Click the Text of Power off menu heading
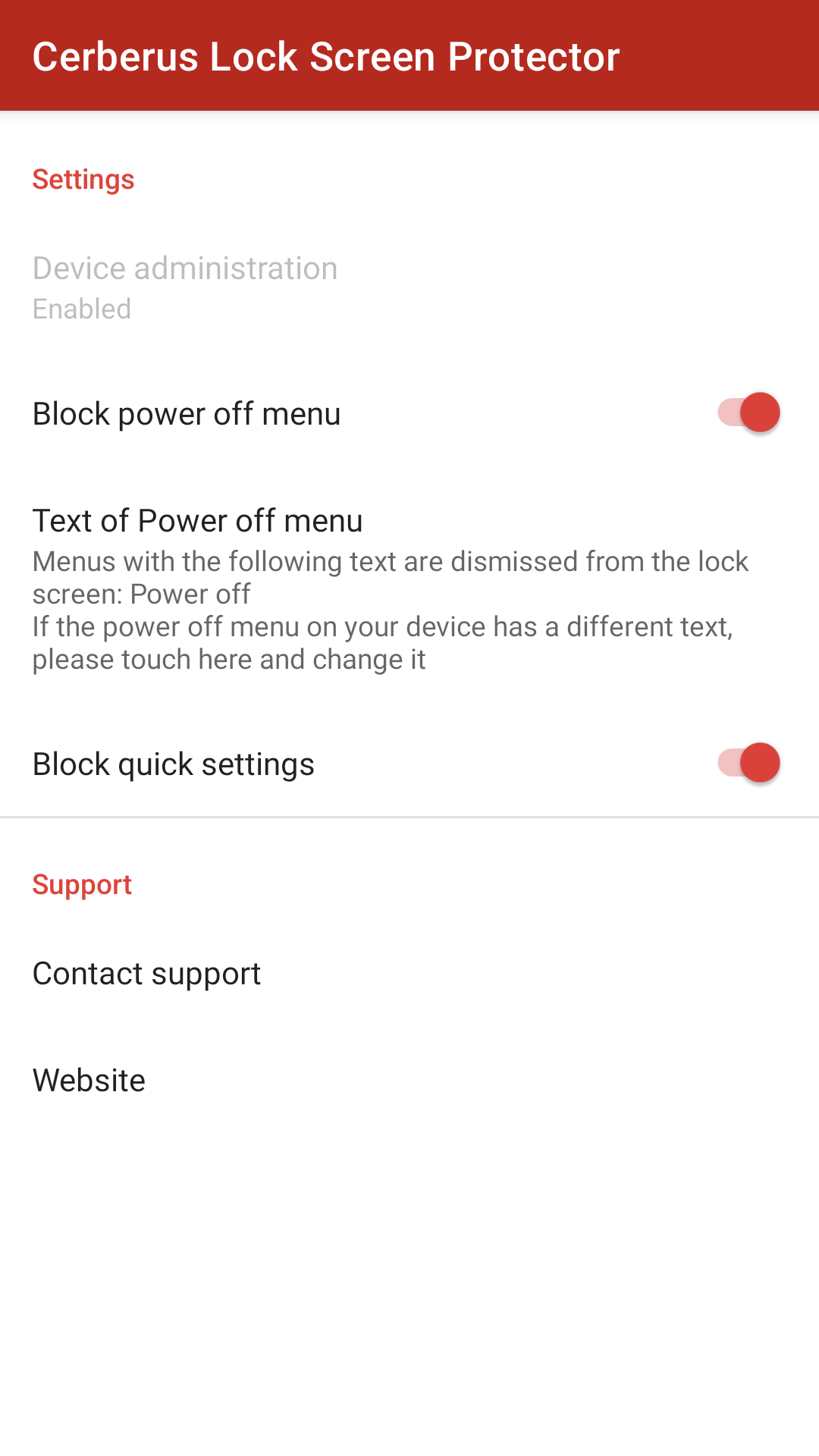Screen dimensions: 819x1456 pos(197,520)
